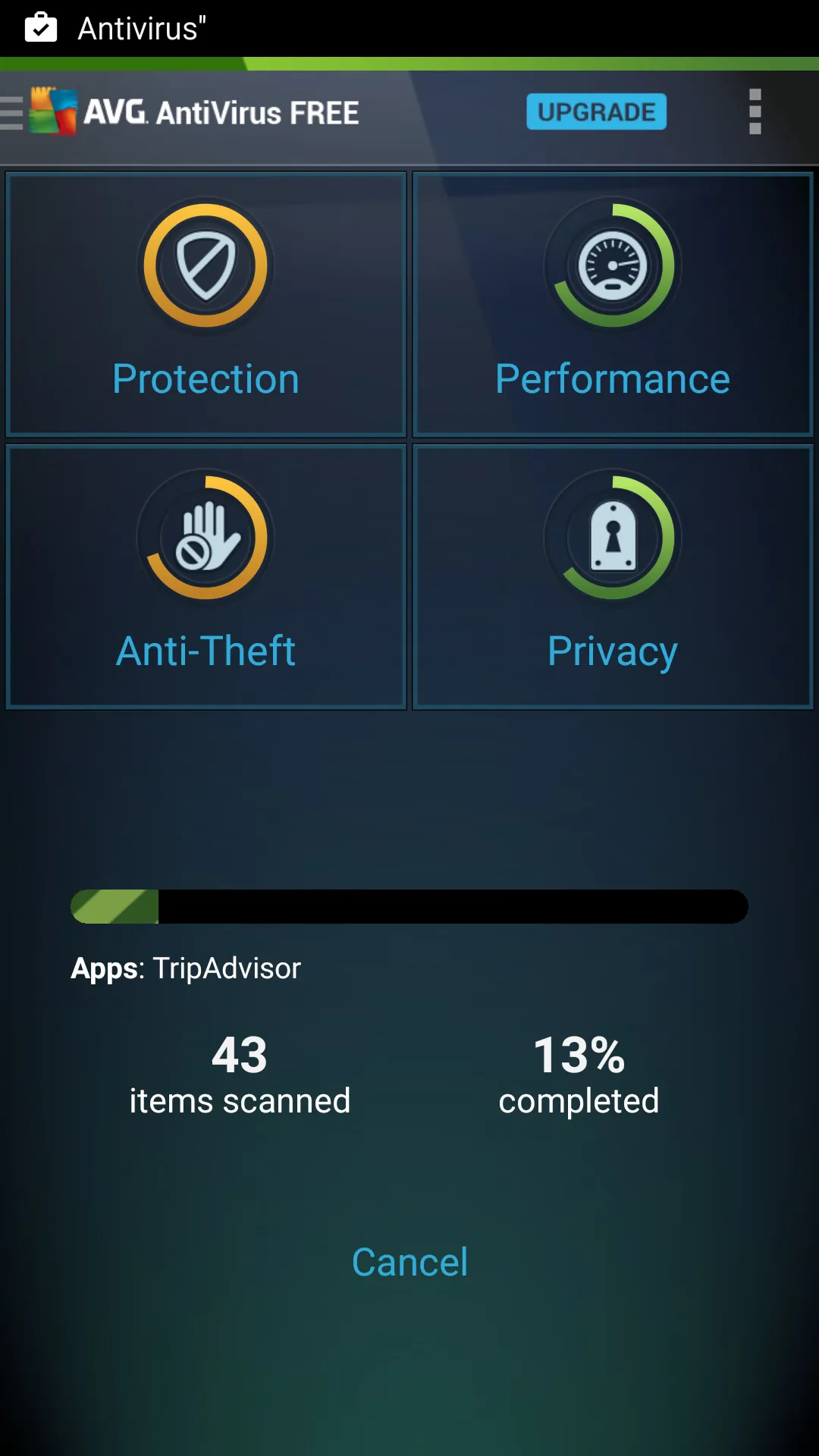Open the Performance tile
819x1456 pixels.
[x=612, y=304]
